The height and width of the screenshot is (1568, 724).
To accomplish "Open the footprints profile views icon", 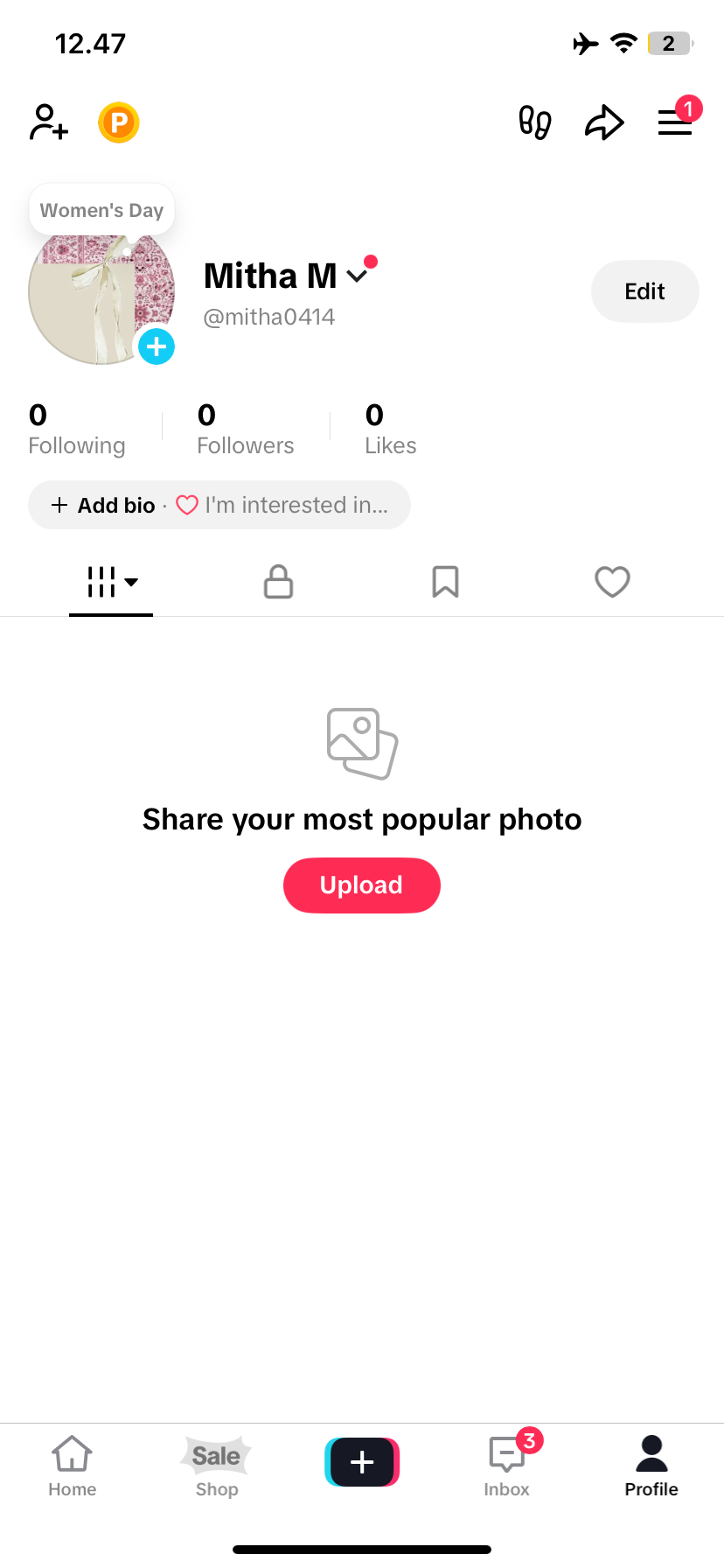I will [x=534, y=122].
